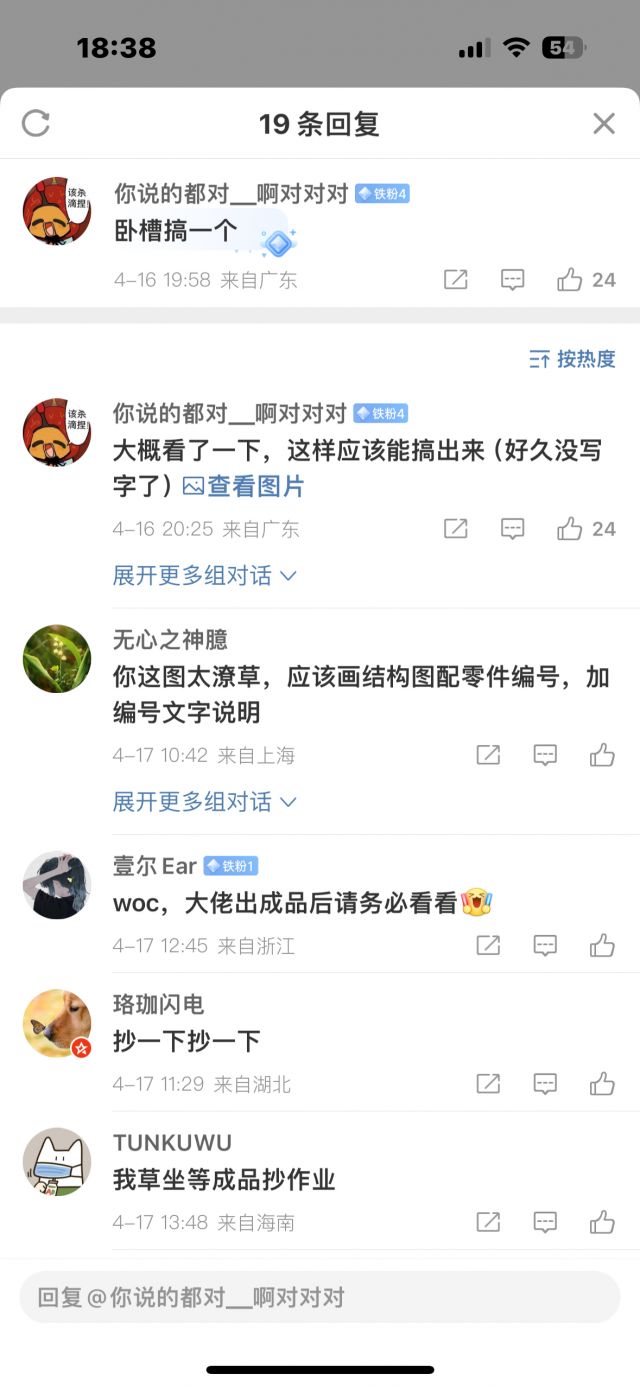Share 壹尔 Ear's comment
The image size is (640, 1387).
pyautogui.click(x=488, y=945)
